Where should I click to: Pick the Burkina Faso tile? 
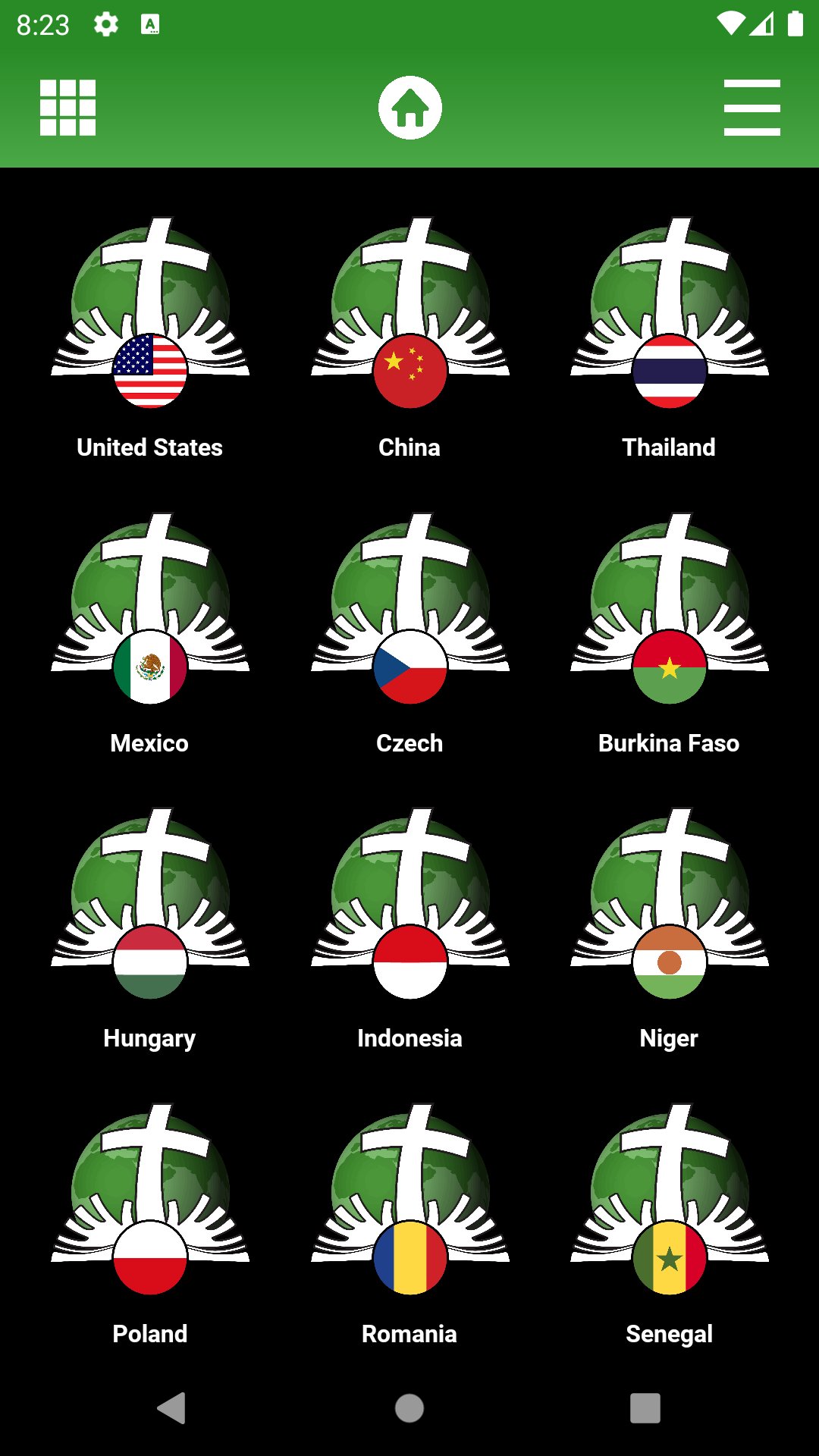click(669, 635)
